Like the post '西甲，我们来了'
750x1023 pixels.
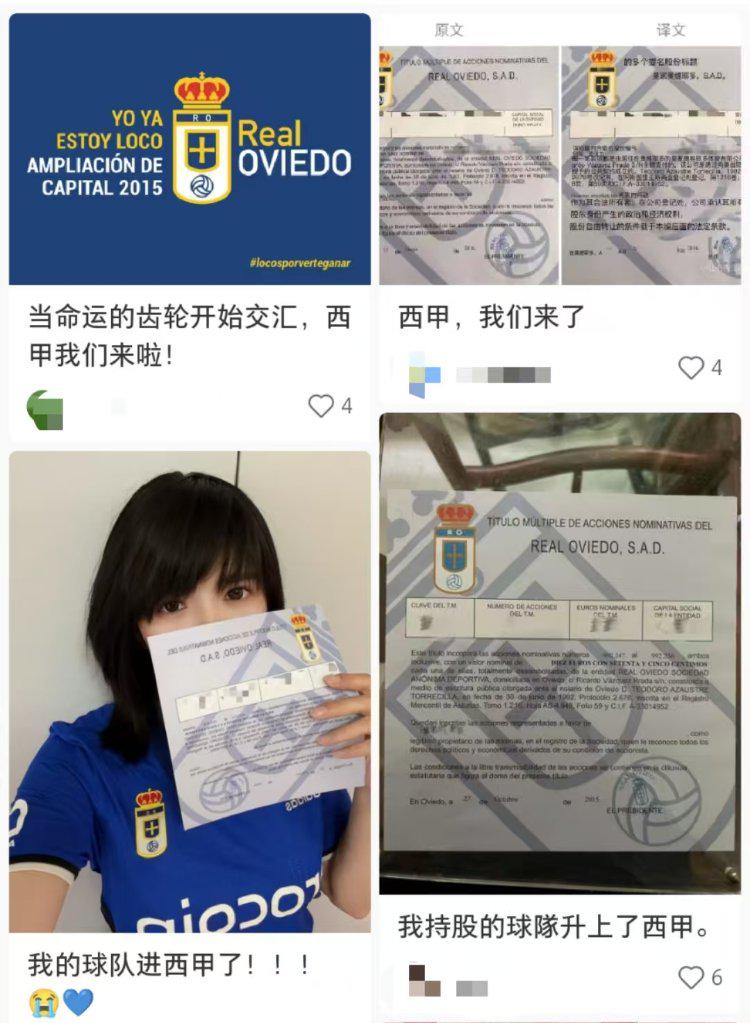[x=691, y=368]
